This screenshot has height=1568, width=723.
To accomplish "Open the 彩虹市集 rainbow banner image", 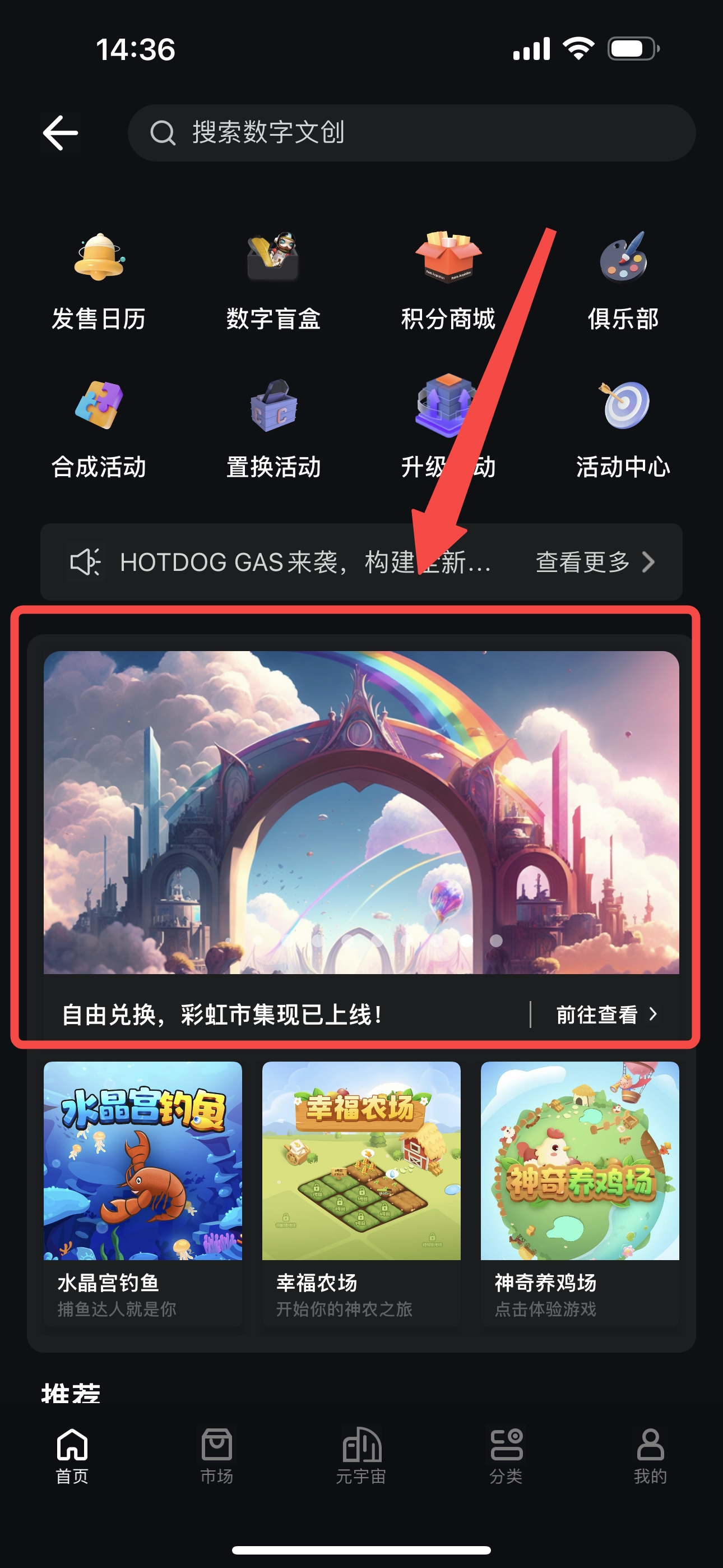I will 361,812.
